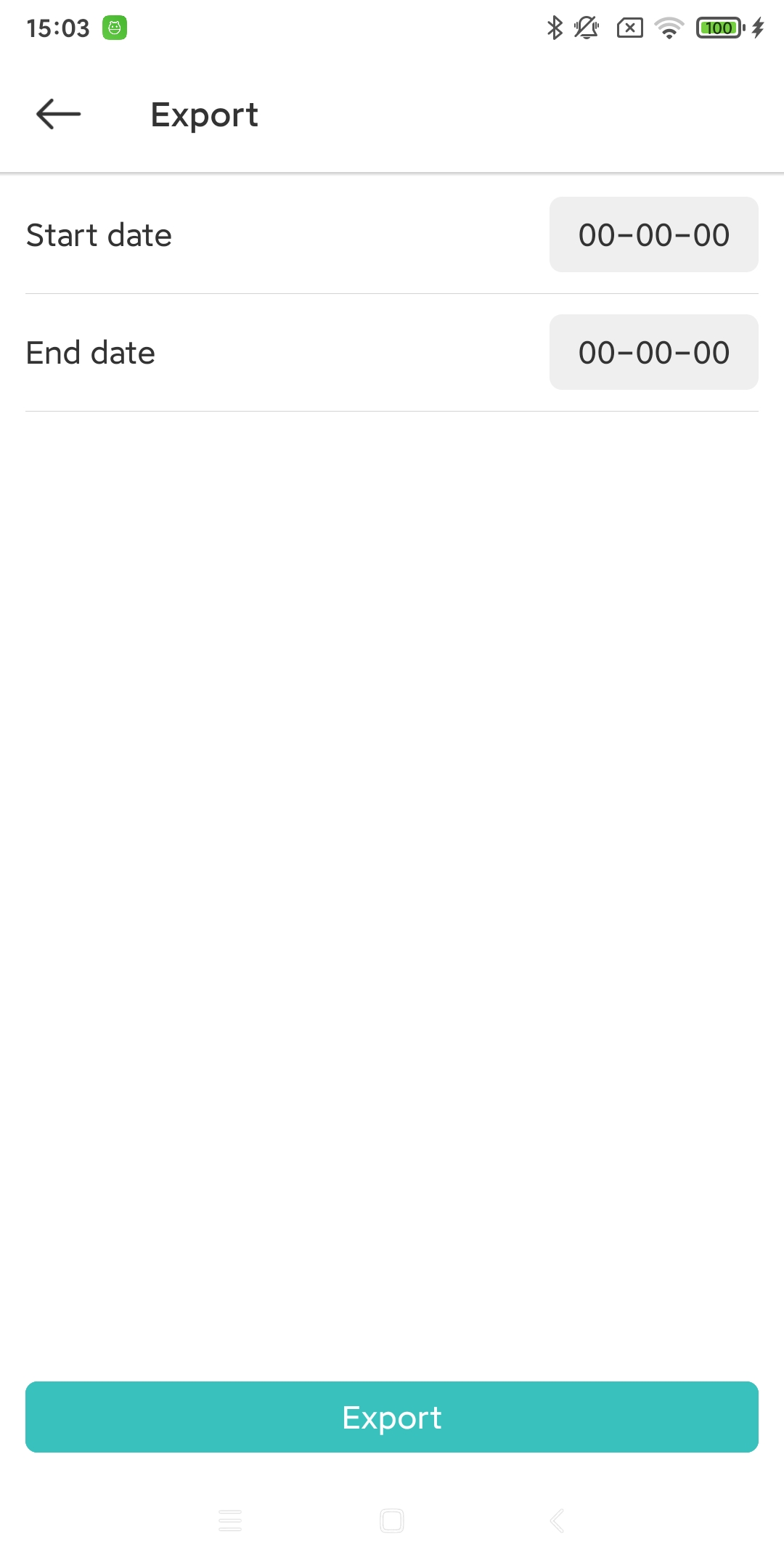Screen dimensions: 784x1568
Task: Go to the home screen
Action: 392,1520
